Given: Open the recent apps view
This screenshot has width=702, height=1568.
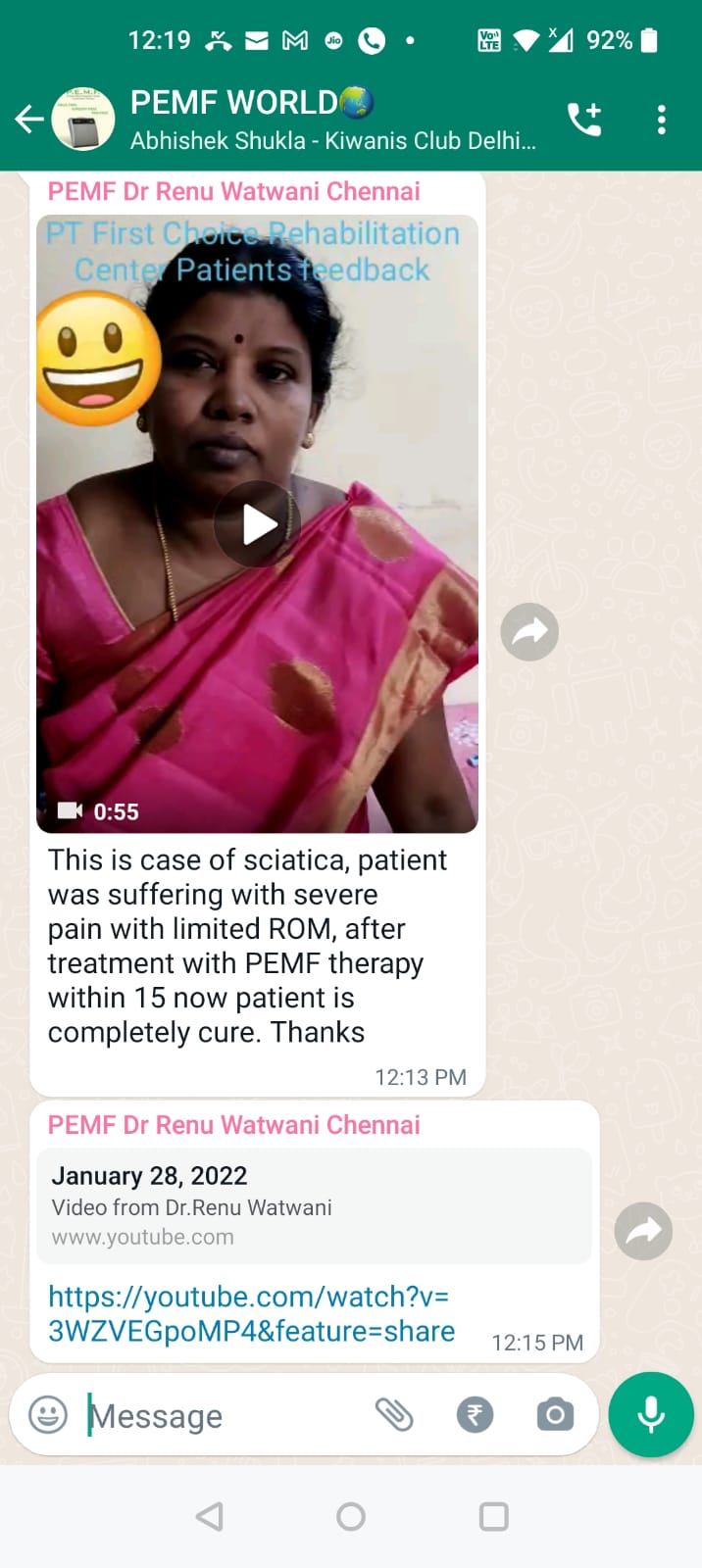Looking at the screenshot, I should click(x=493, y=1517).
